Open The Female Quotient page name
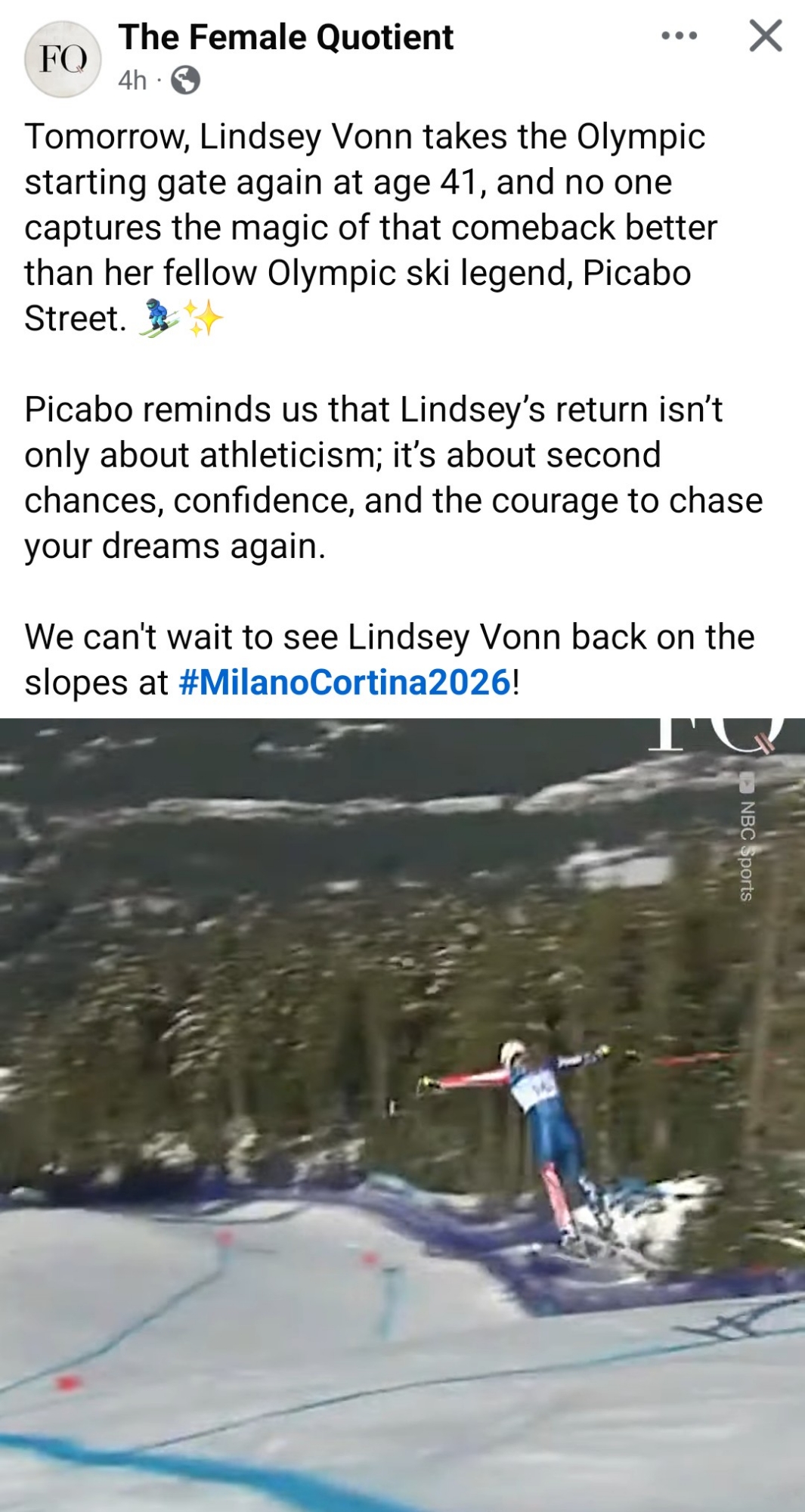The image size is (805, 1512). (x=286, y=37)
